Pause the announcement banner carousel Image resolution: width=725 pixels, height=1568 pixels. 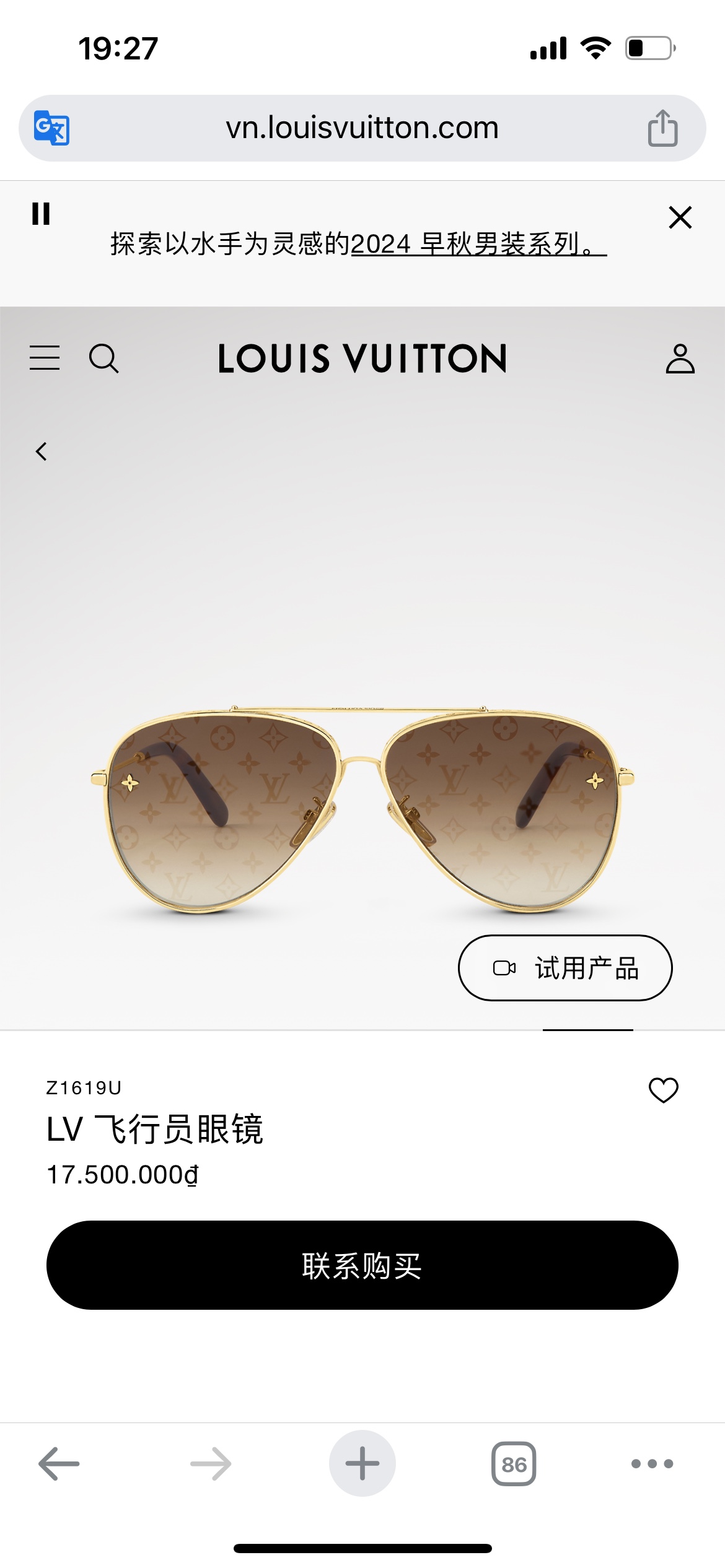[41, 214]
